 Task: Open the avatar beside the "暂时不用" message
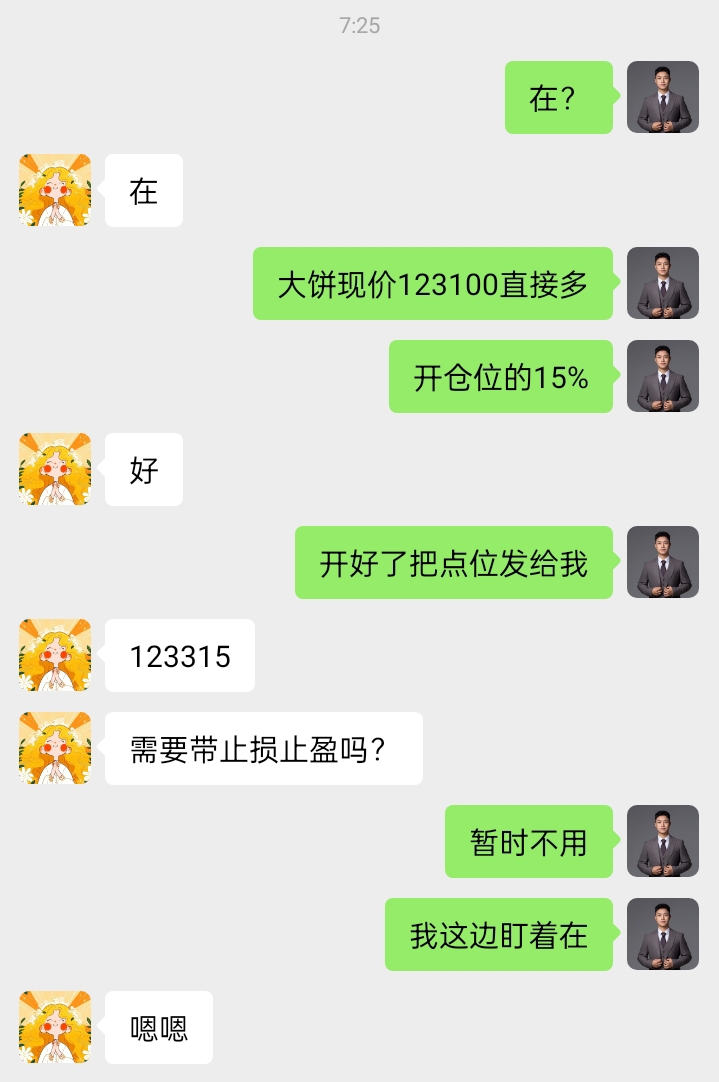tap(662, 841)
